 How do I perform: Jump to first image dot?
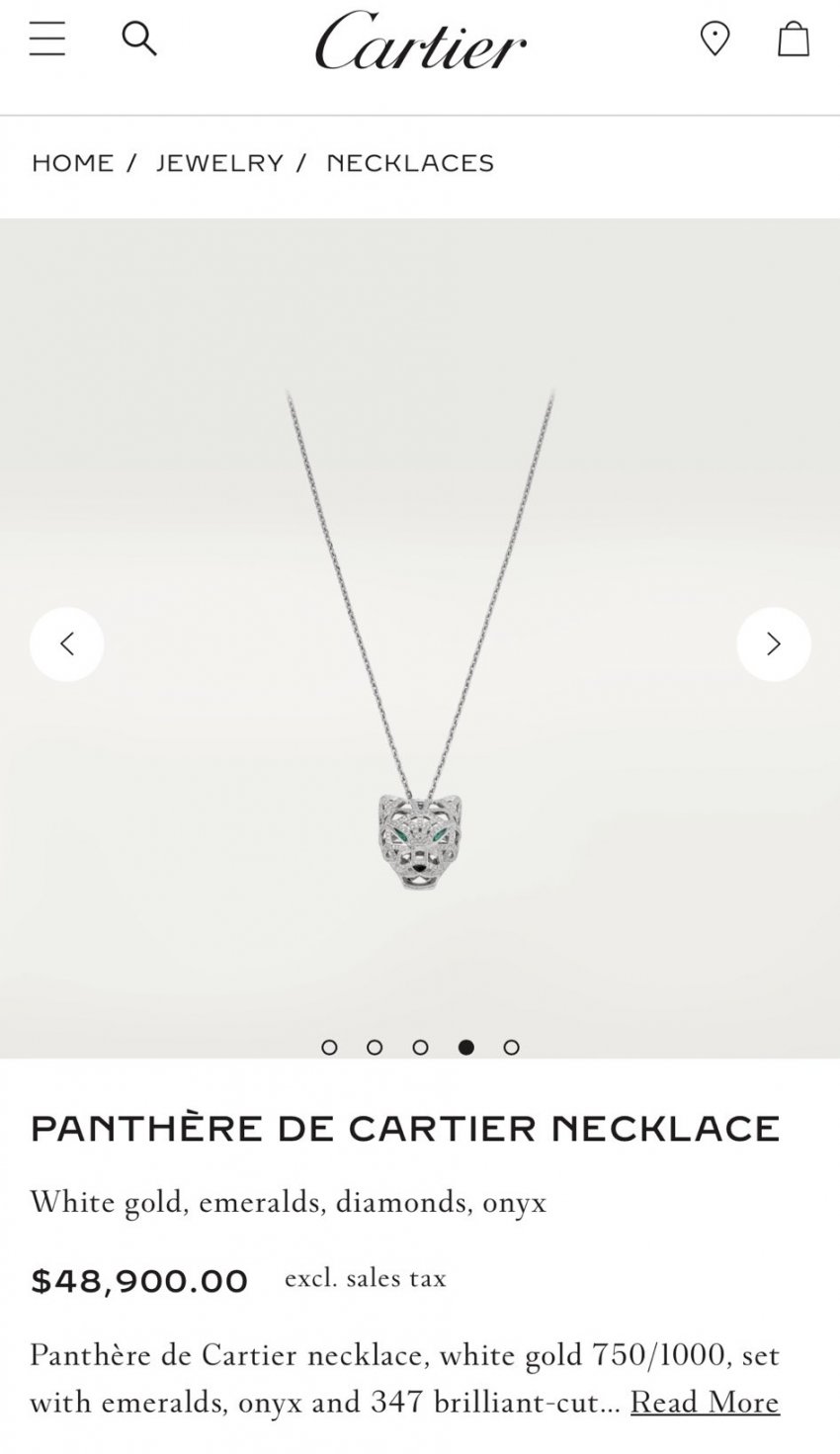(x=329, y=1048)
